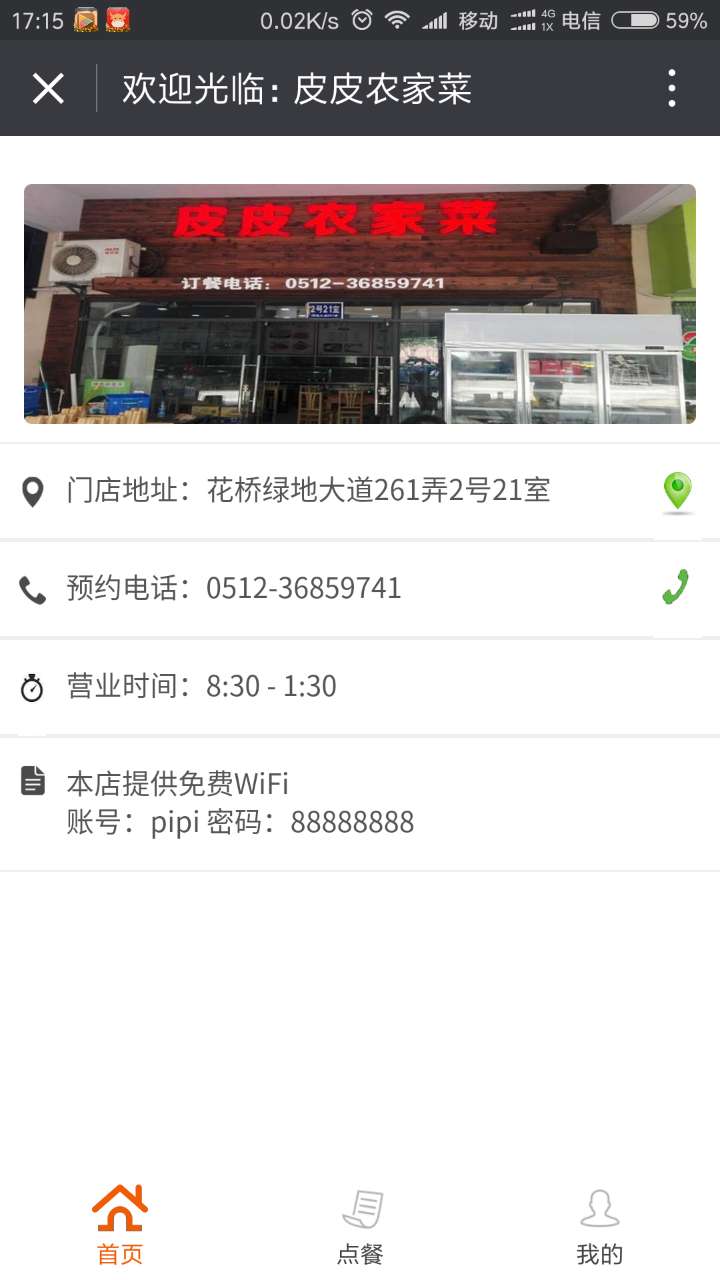
Task: Open map location for the store address
Action: 677,492
